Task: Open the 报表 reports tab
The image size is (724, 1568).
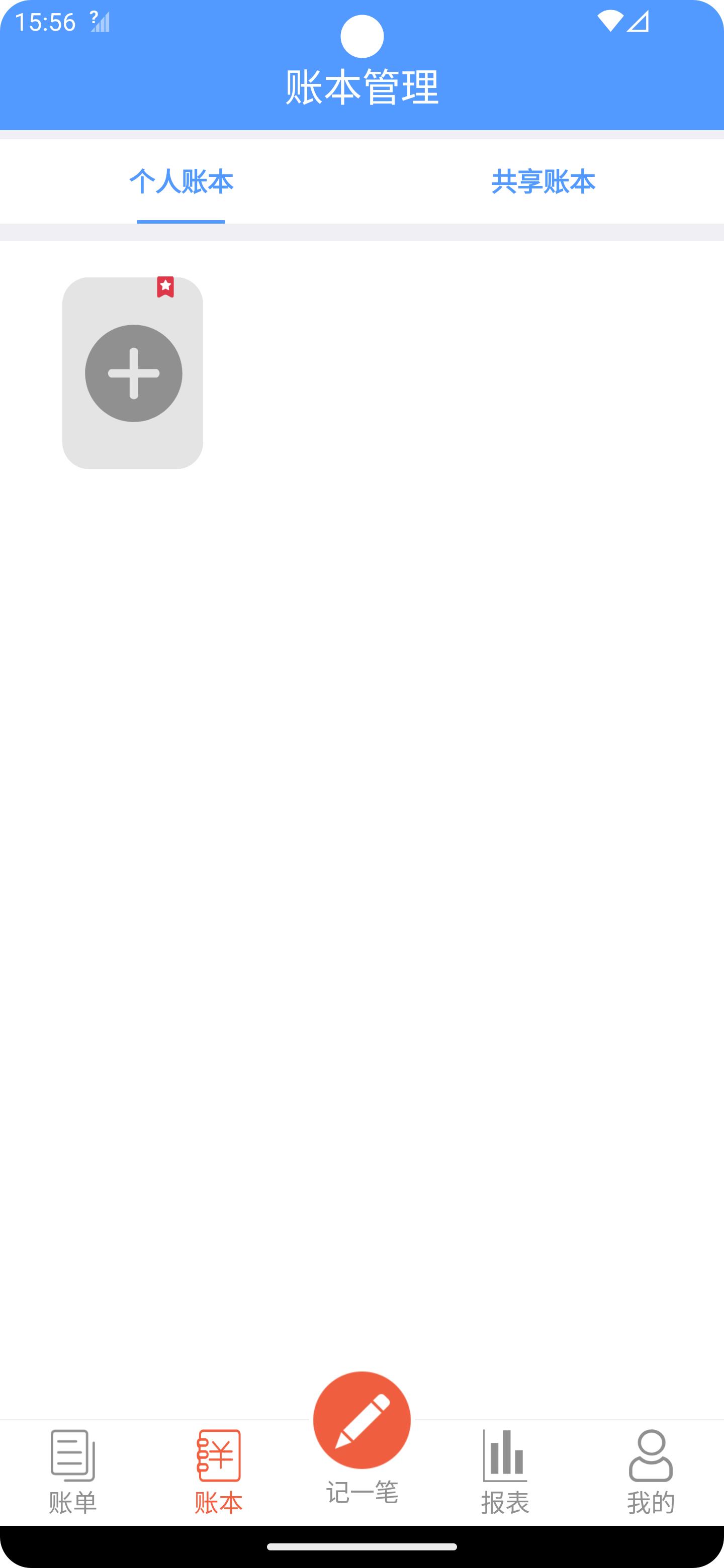Action: point(505,1472)
